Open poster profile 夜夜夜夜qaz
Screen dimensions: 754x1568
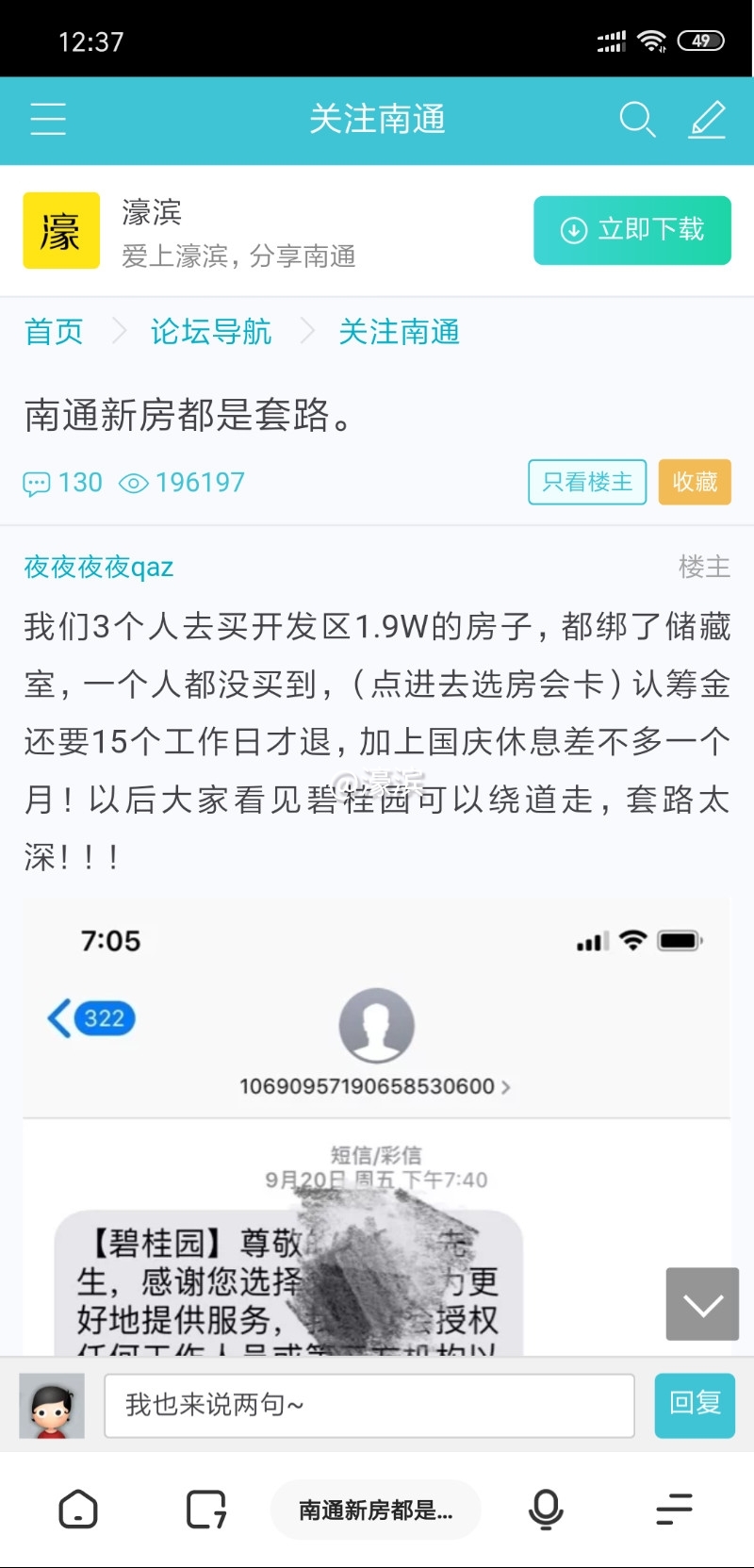coord(97,567)
